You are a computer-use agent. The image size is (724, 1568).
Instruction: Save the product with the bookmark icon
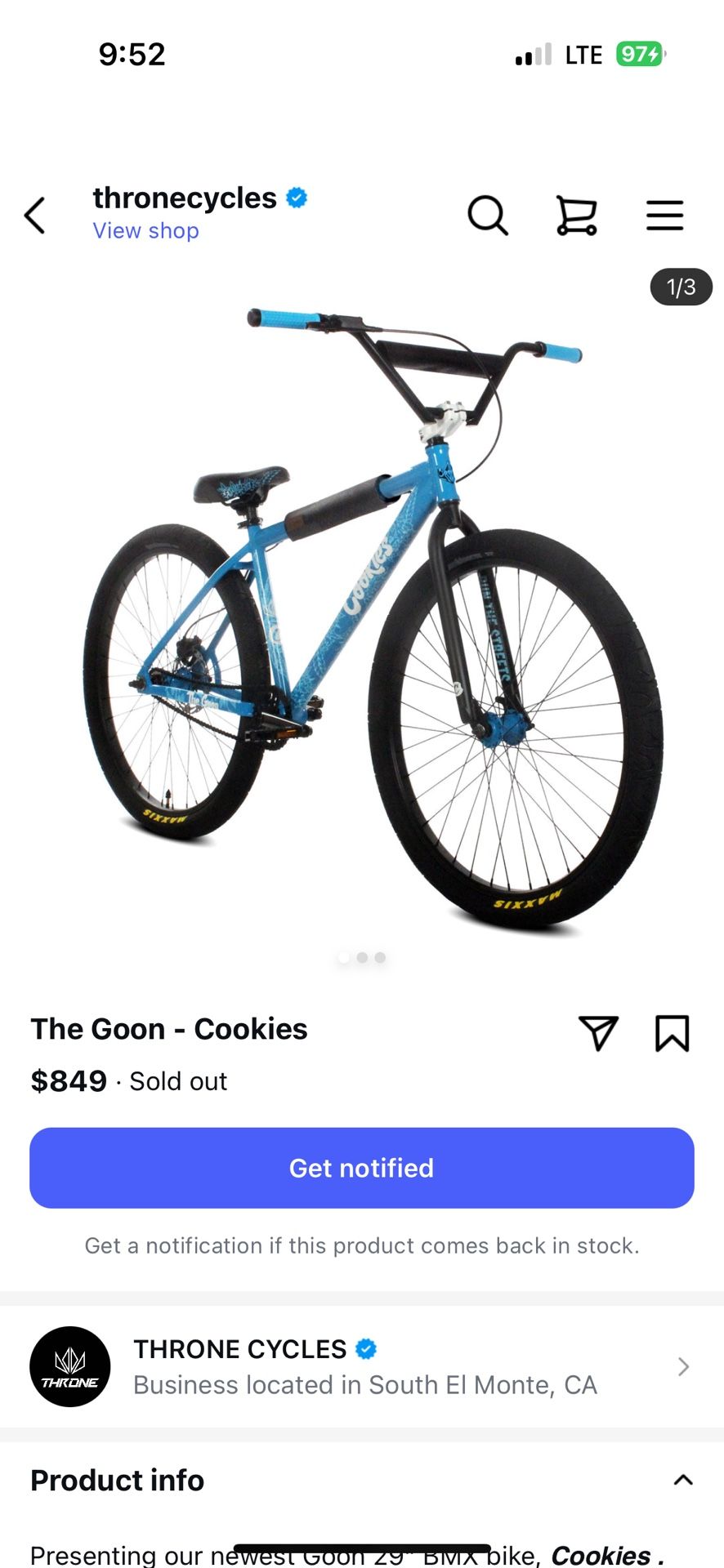(672, 1032)
